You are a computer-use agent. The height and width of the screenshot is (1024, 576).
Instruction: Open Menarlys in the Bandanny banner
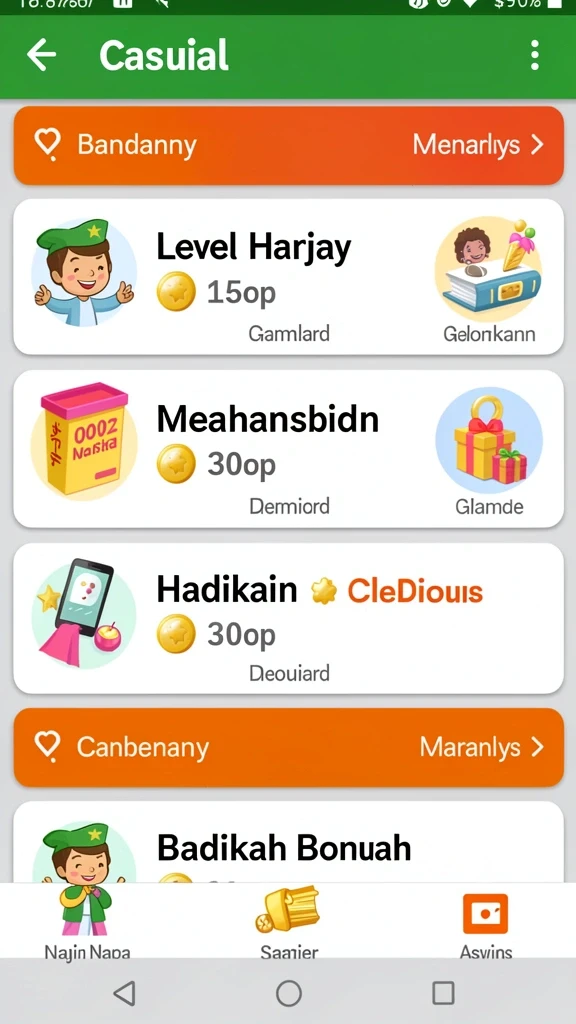479,145
